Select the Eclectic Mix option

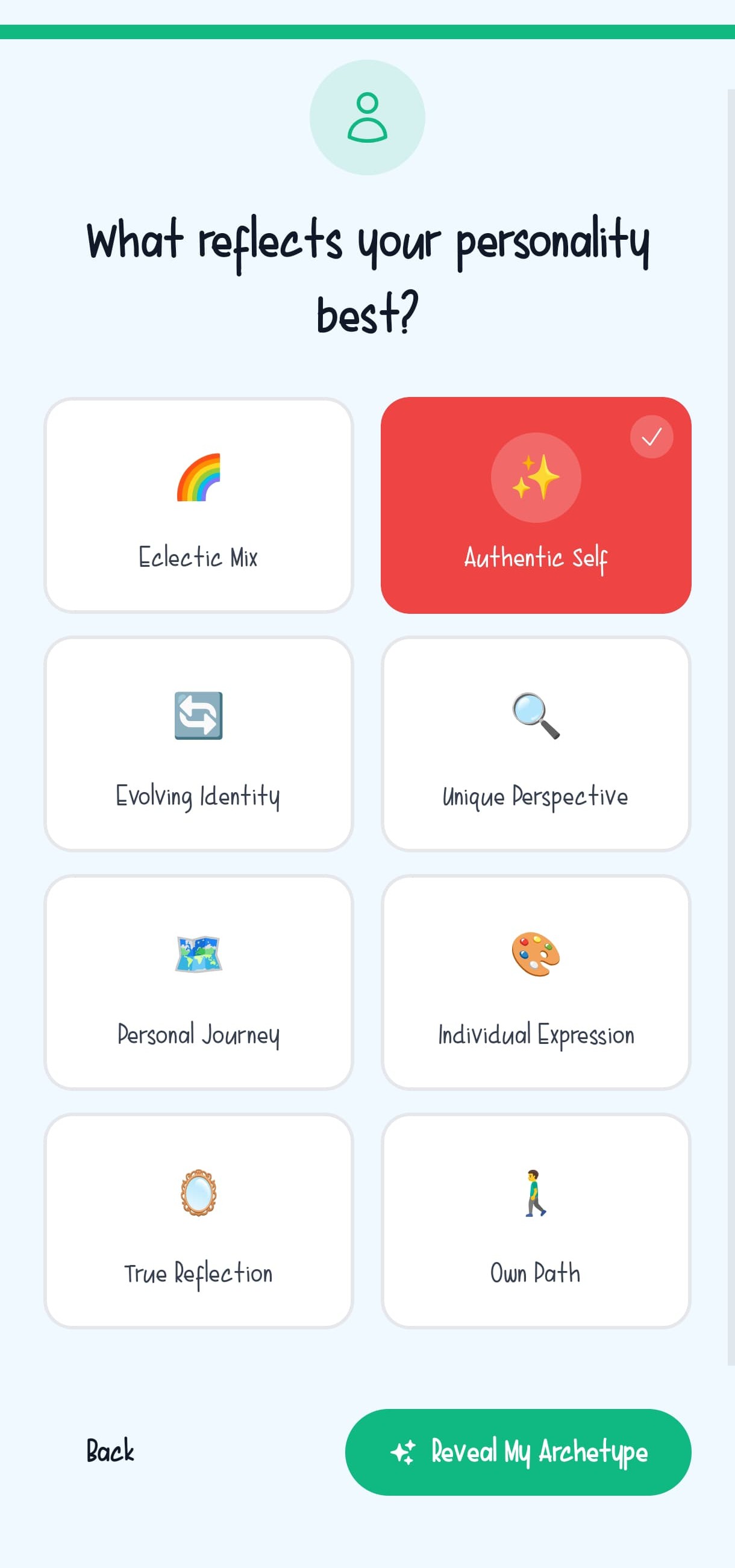click(199, 505)
